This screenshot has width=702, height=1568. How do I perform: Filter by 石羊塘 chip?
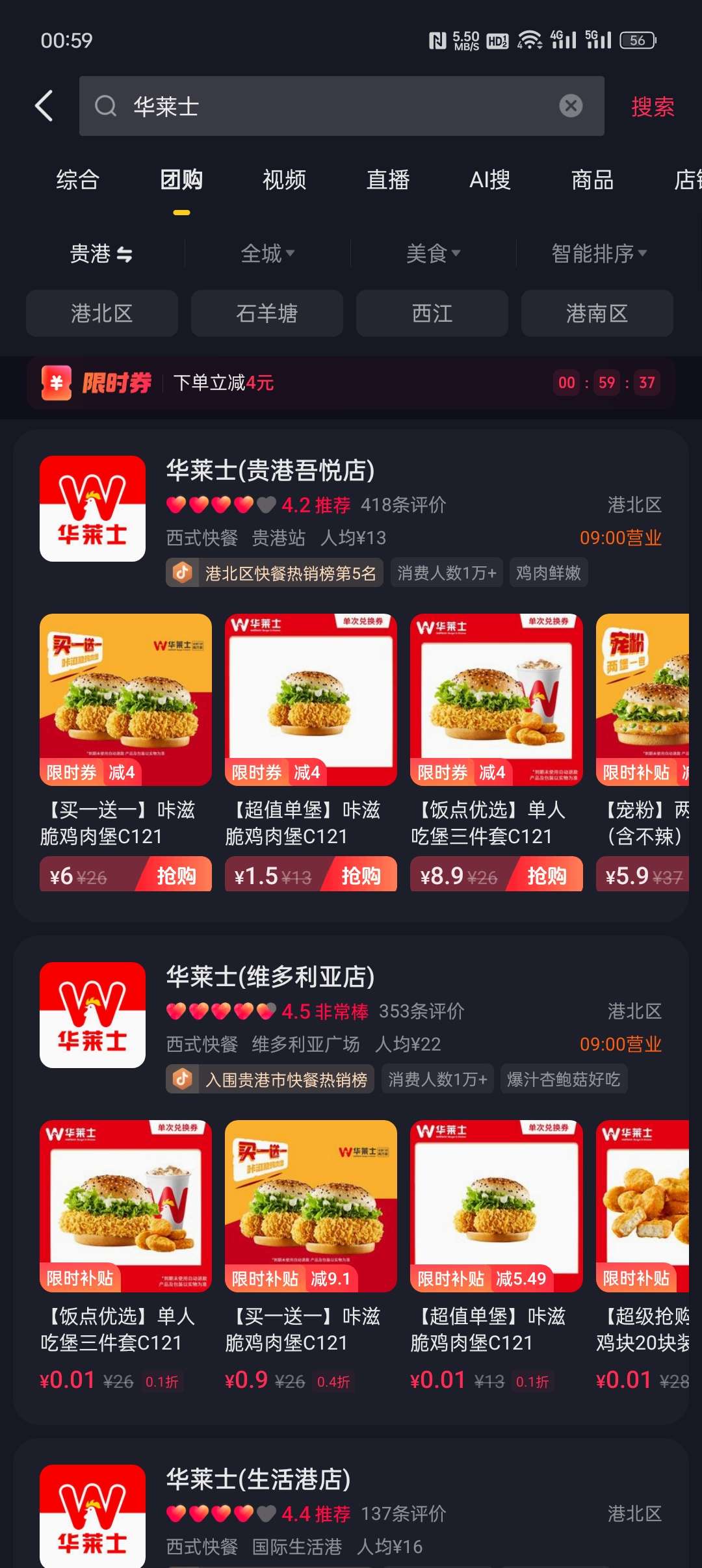(x=267, y=313)
